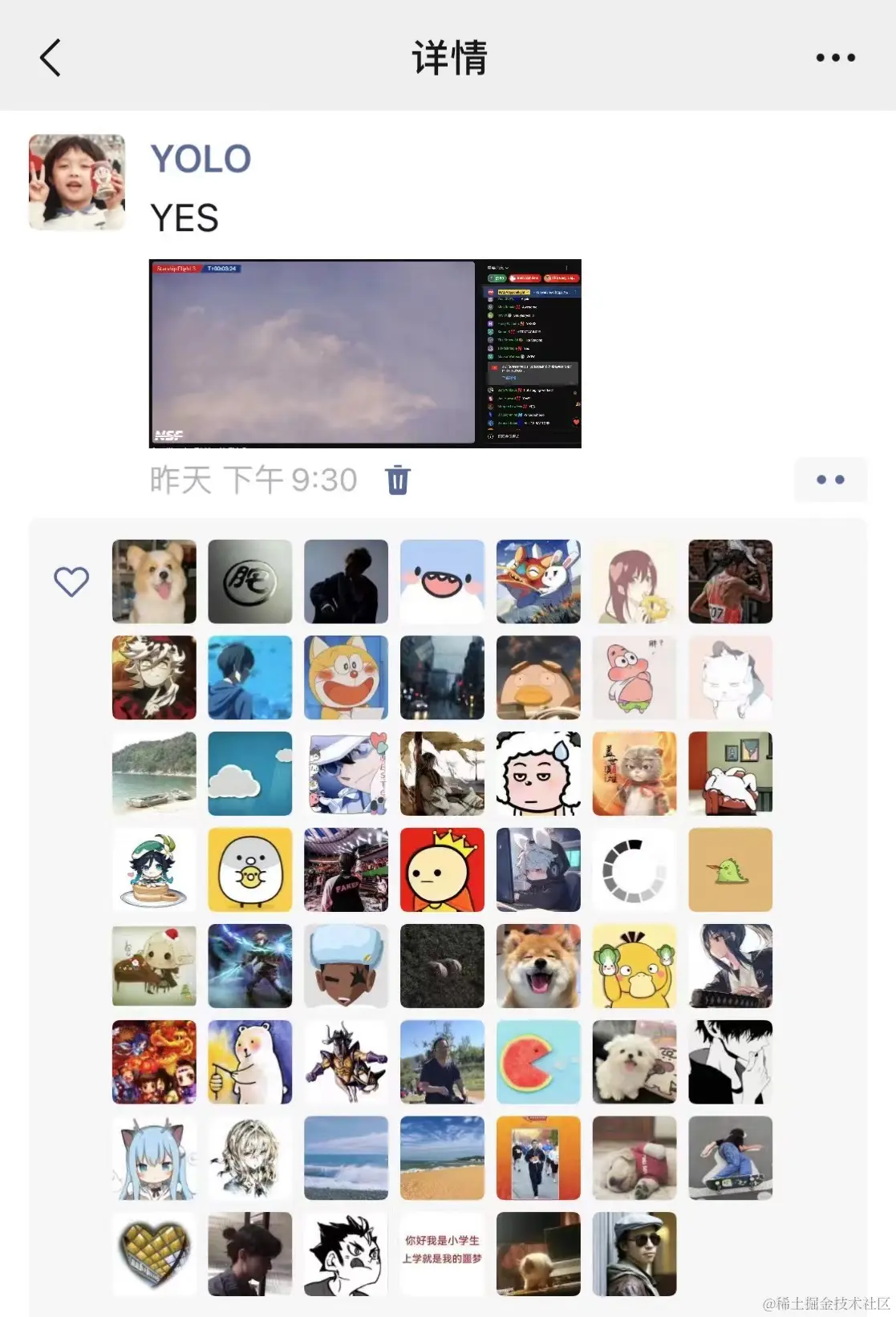This screenshot has height=1317, width=896.
Task: Open the corgi dog avatar in likes
Action: [154, 582]
